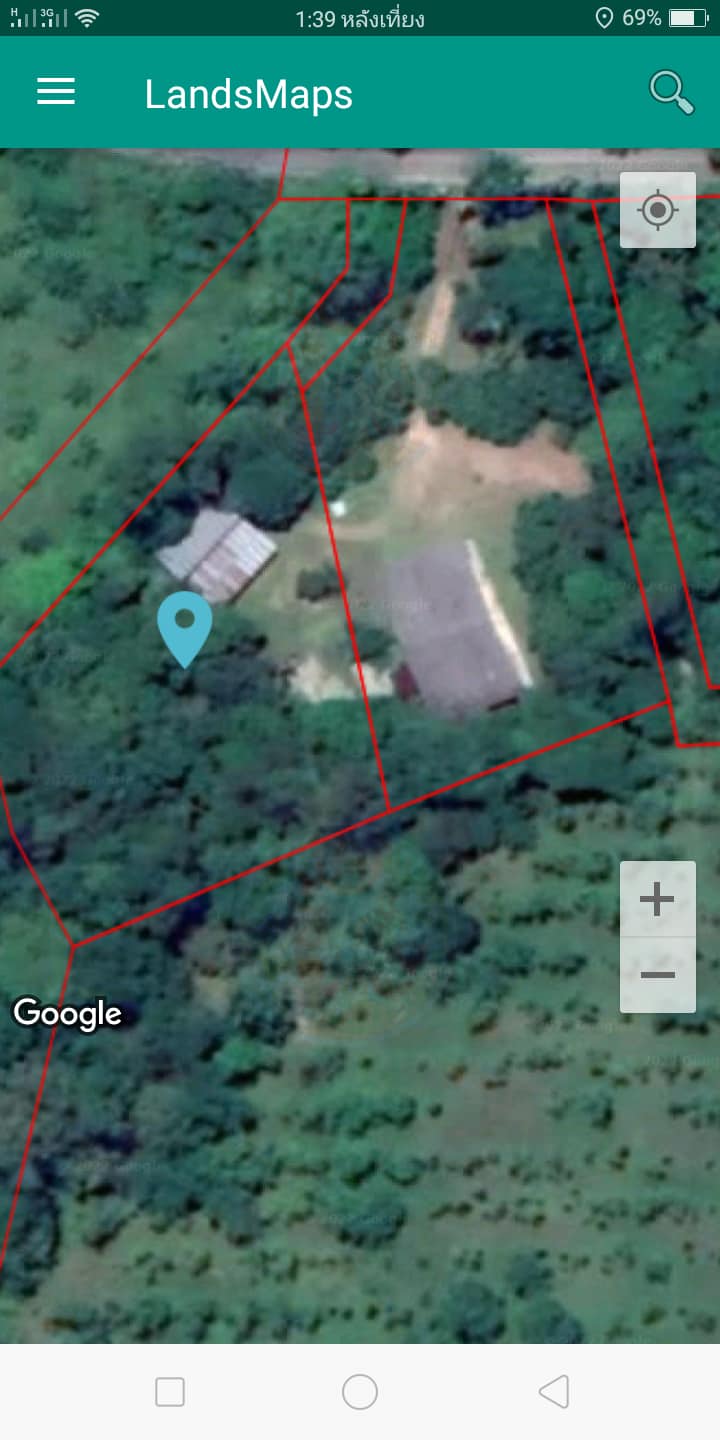Go back using the system back button
Screen dimensions: 720x1440
[x=554, y=1392]
